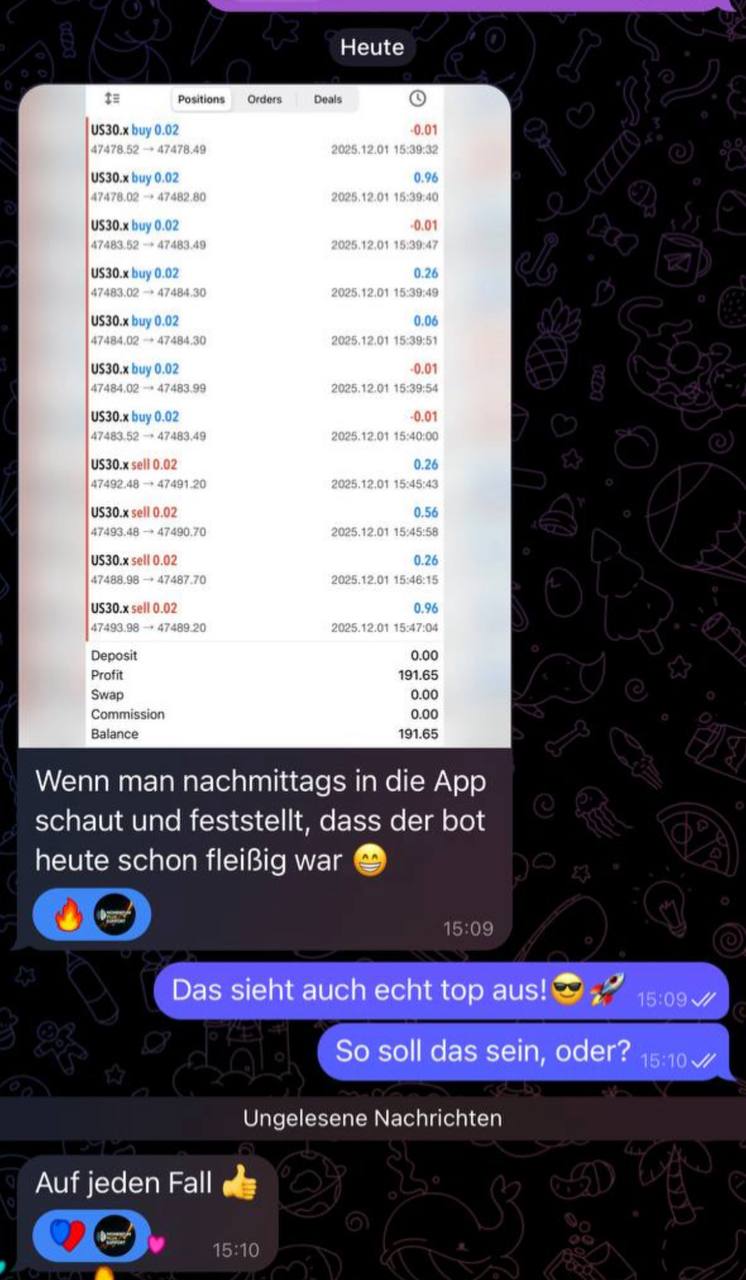This screenshot has width=746, height=1280.
Task: Tap the 'Ungelesene Nachrichten' divider
Action: coord(373,1118)
